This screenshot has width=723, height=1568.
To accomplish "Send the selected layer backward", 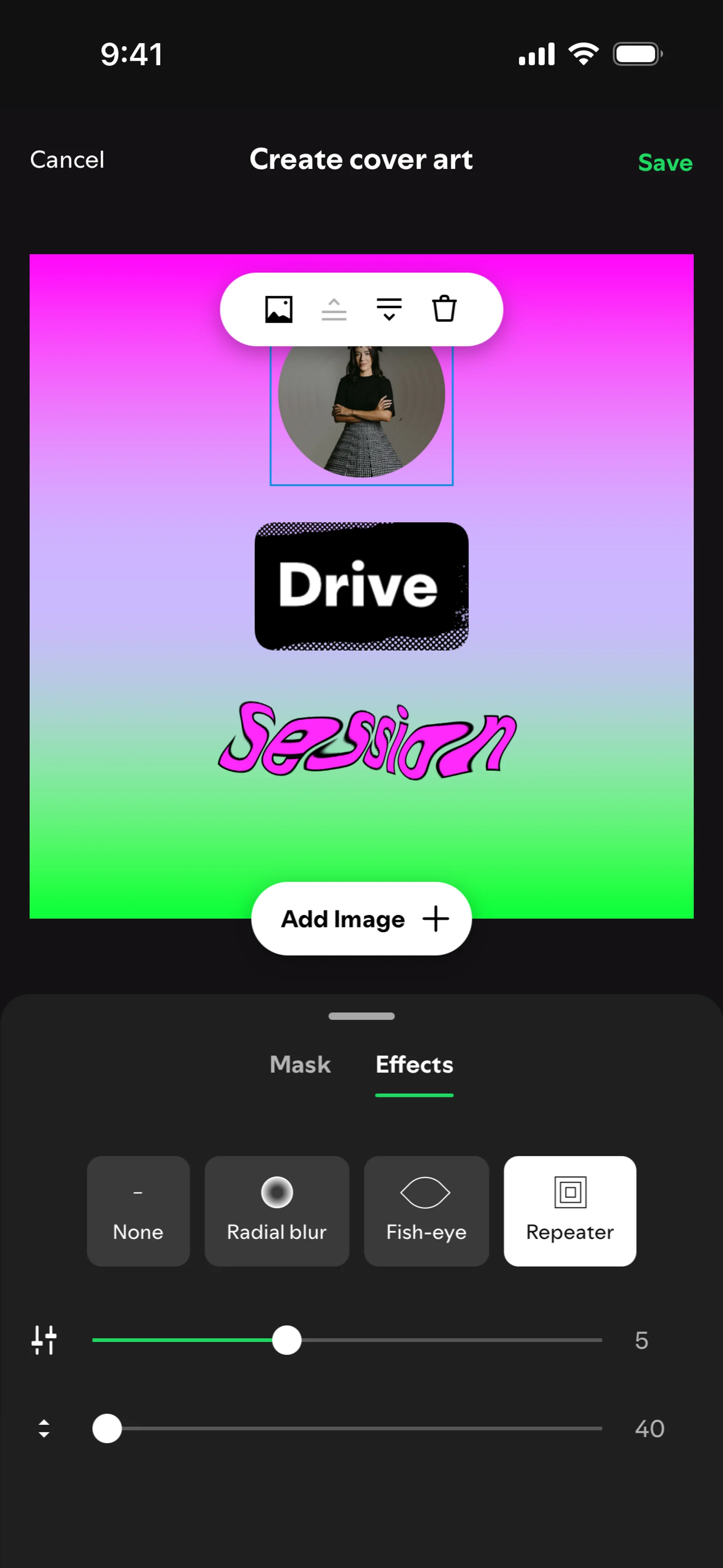I will (x=389, y=309).
